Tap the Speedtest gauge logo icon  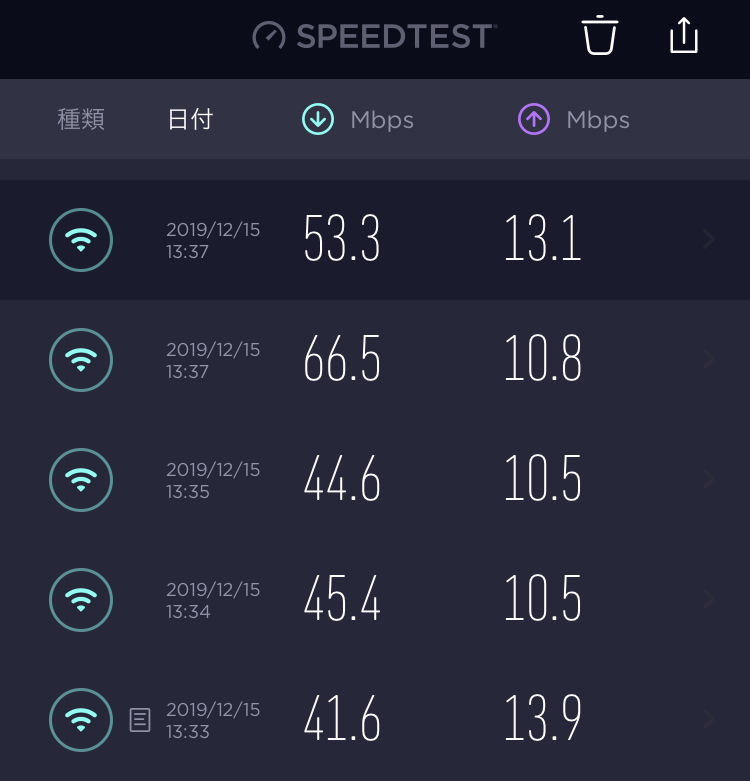pyautogui.click(x=268, y=36)
